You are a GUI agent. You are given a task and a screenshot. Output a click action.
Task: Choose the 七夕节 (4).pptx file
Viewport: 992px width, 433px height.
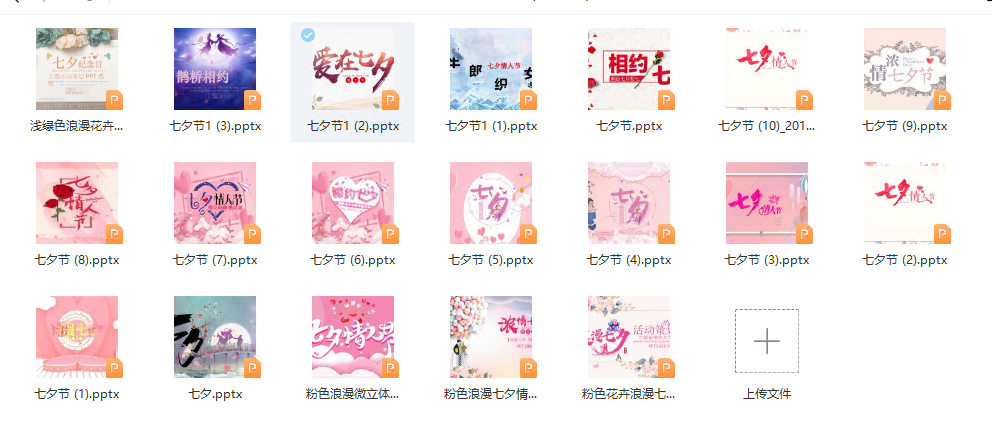click(x=629, y=203)
